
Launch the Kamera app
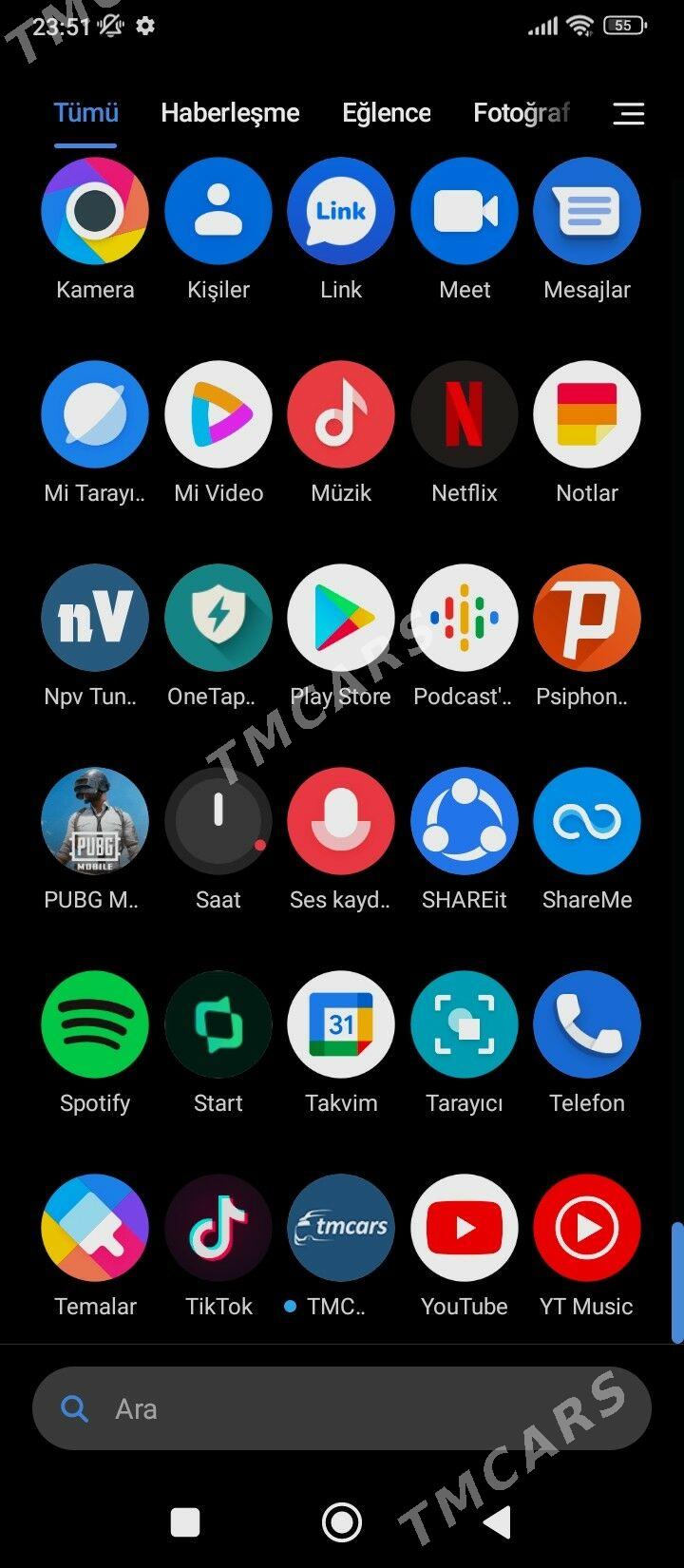point(95,211)
